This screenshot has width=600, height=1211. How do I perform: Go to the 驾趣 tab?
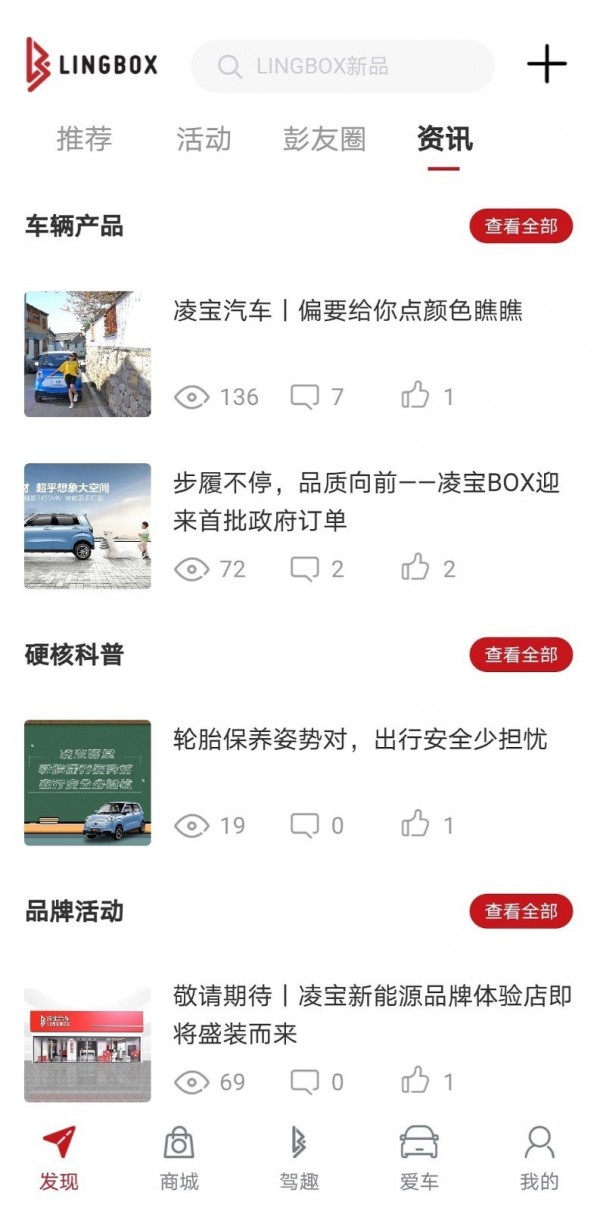[x=298, y=1158]
